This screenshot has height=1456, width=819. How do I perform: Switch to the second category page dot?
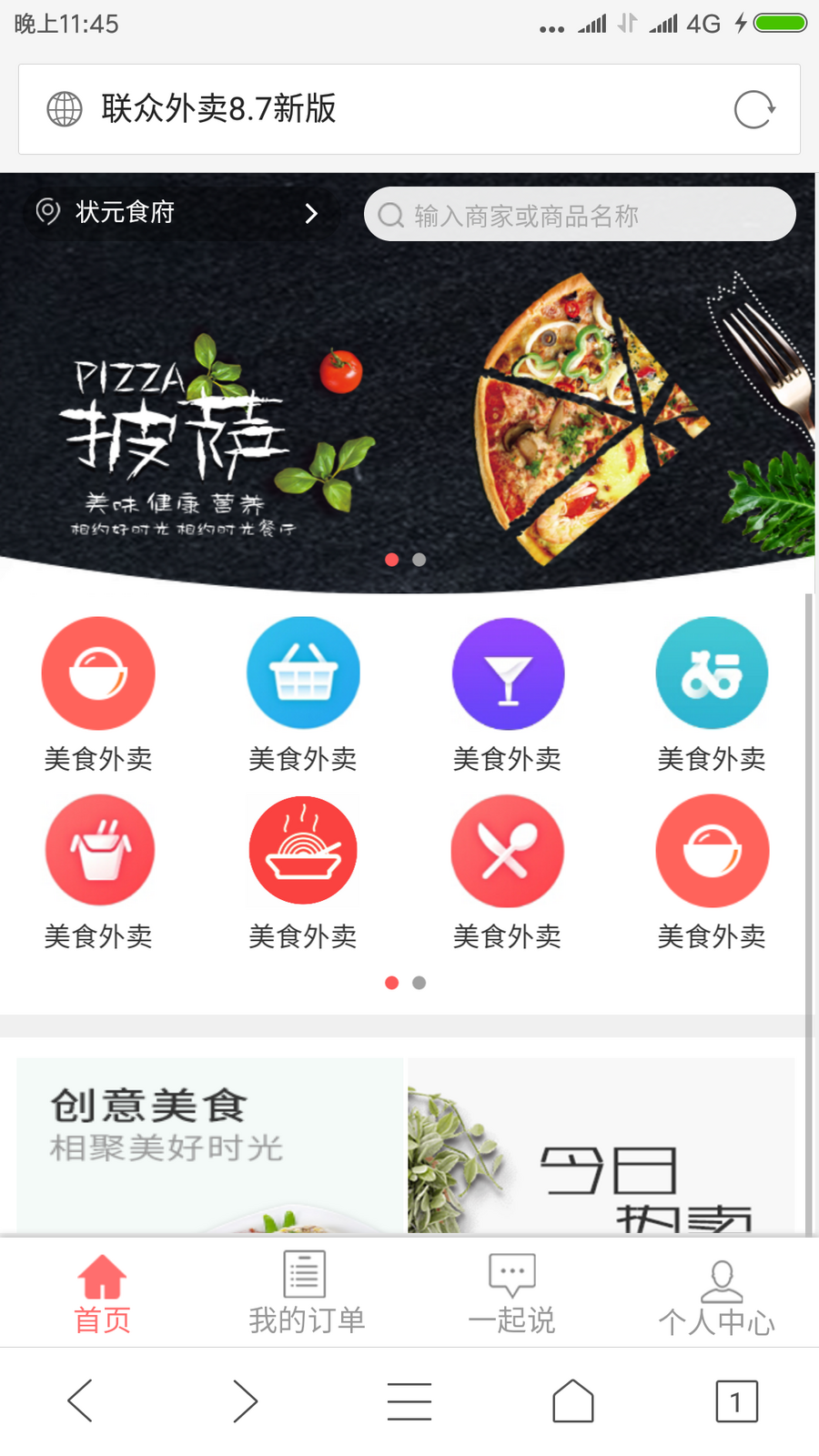419,983
